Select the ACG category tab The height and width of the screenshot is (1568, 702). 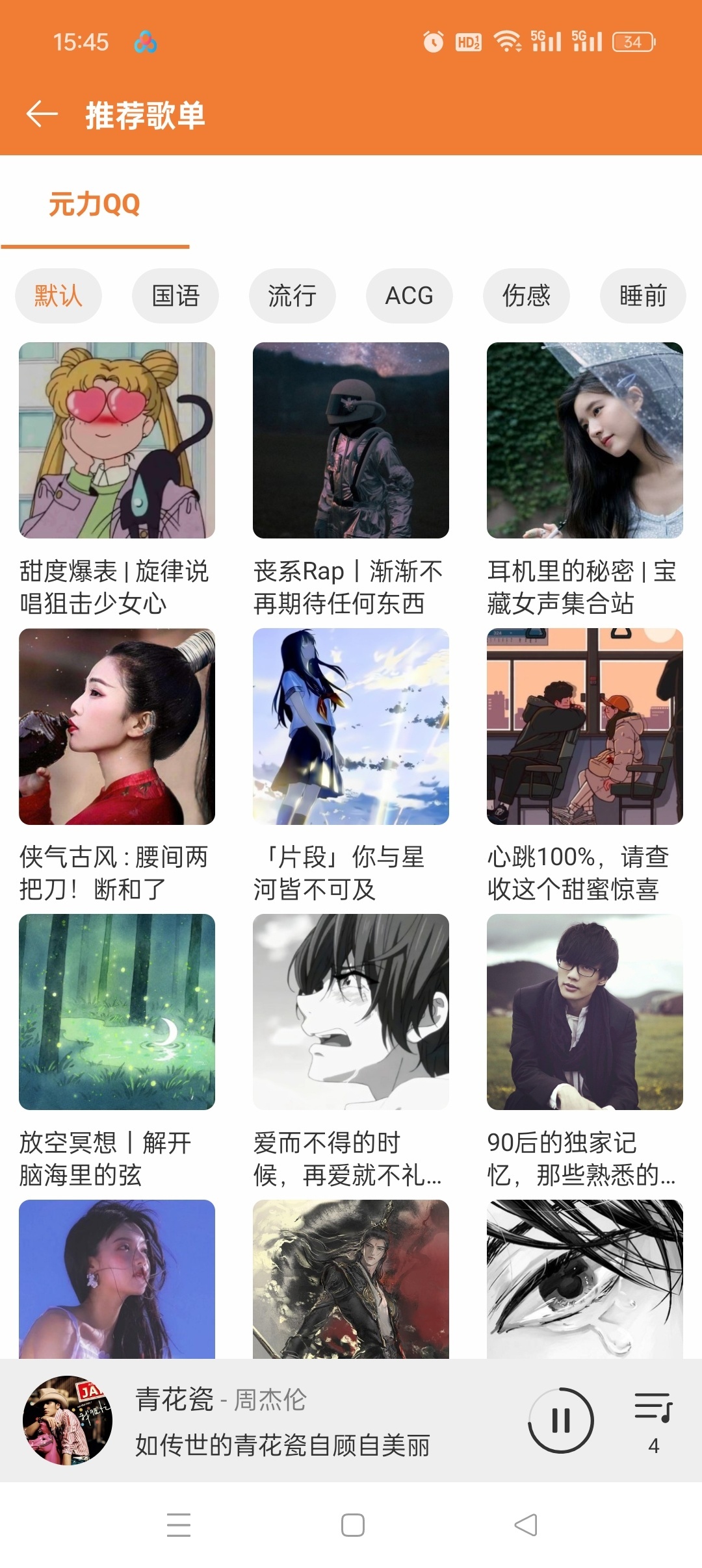tap(409, 296)
